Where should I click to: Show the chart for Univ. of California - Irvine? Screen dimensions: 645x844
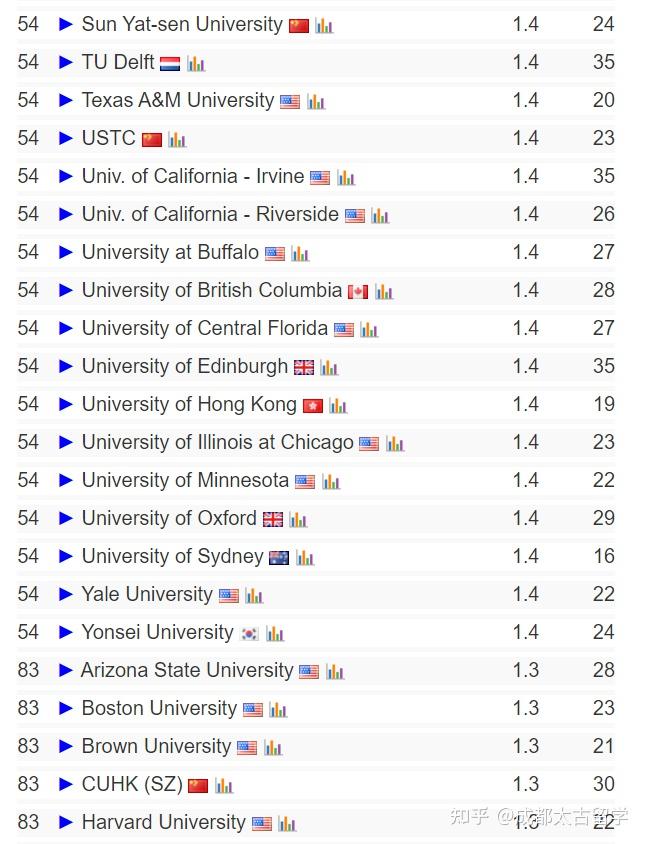pos(346,177)
